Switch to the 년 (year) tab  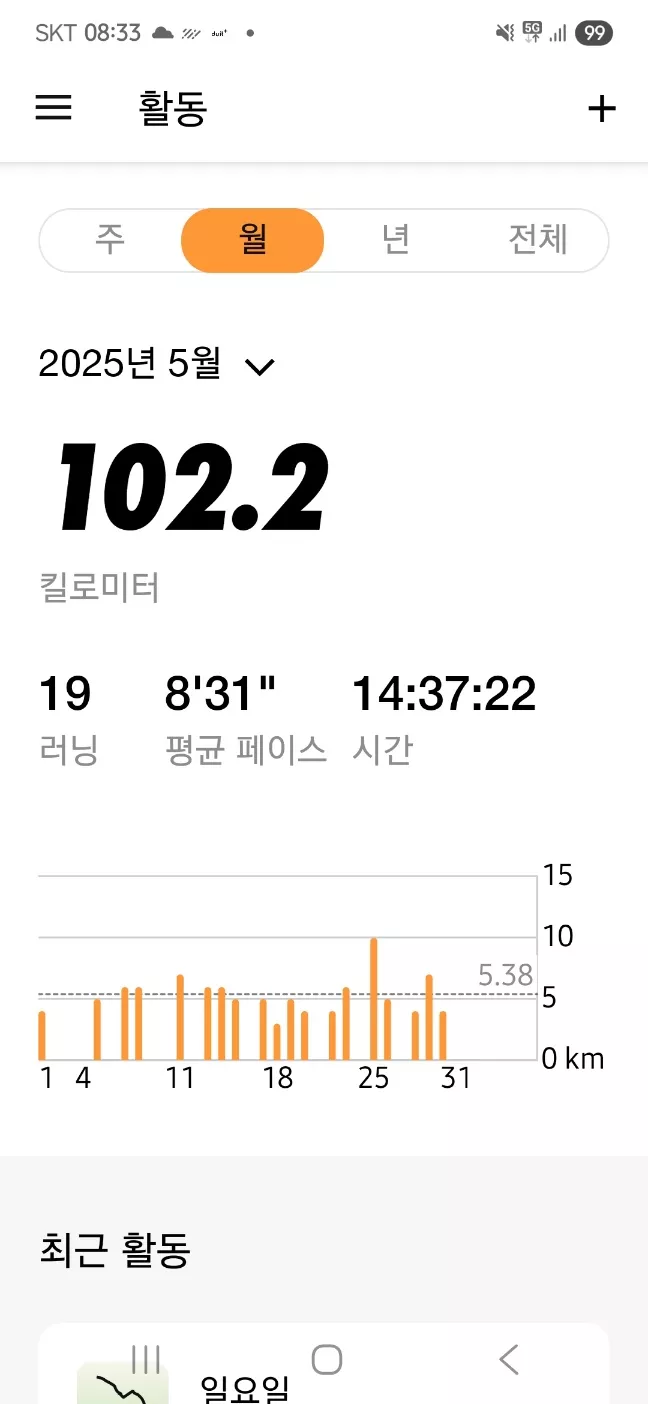point(396,240)
